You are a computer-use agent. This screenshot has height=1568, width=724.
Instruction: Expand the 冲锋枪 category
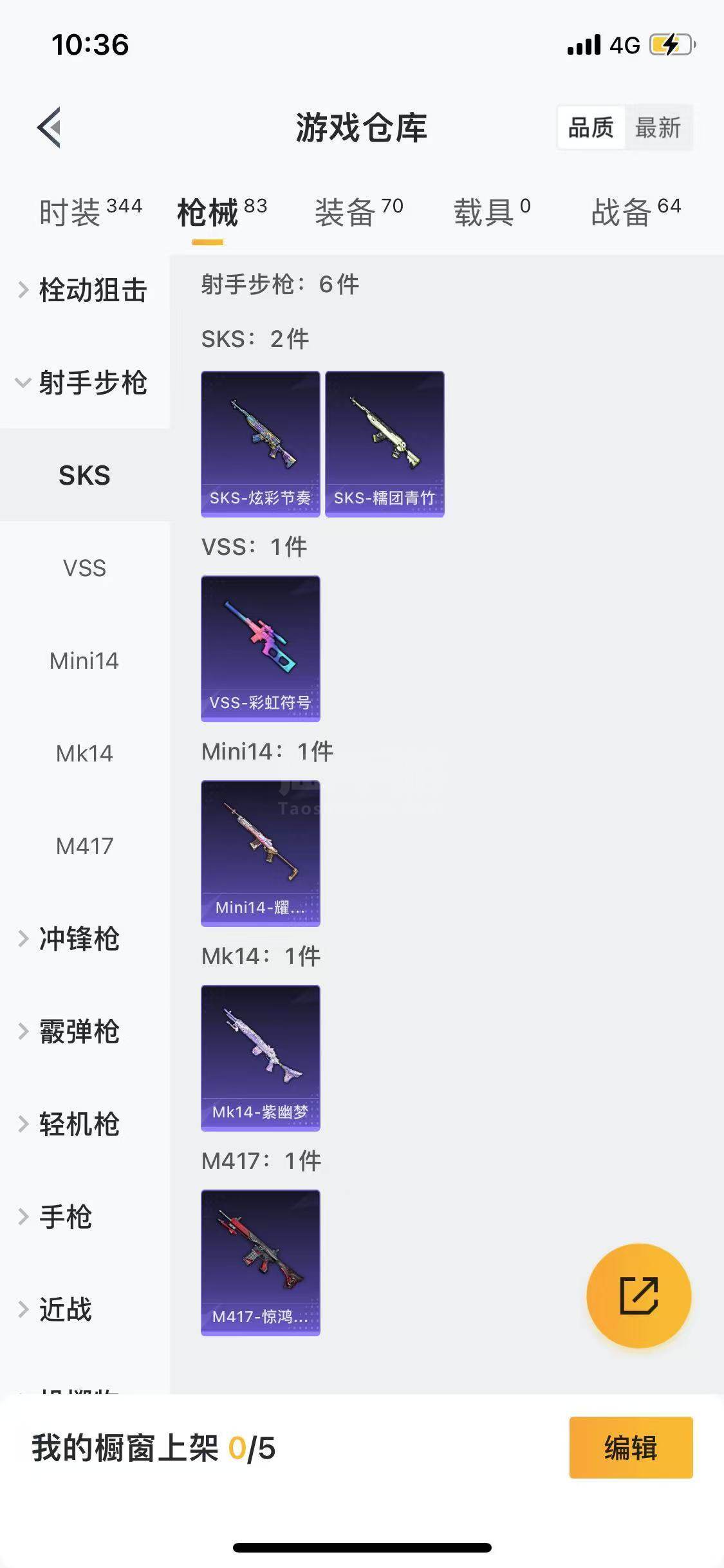tap(80, 939)
